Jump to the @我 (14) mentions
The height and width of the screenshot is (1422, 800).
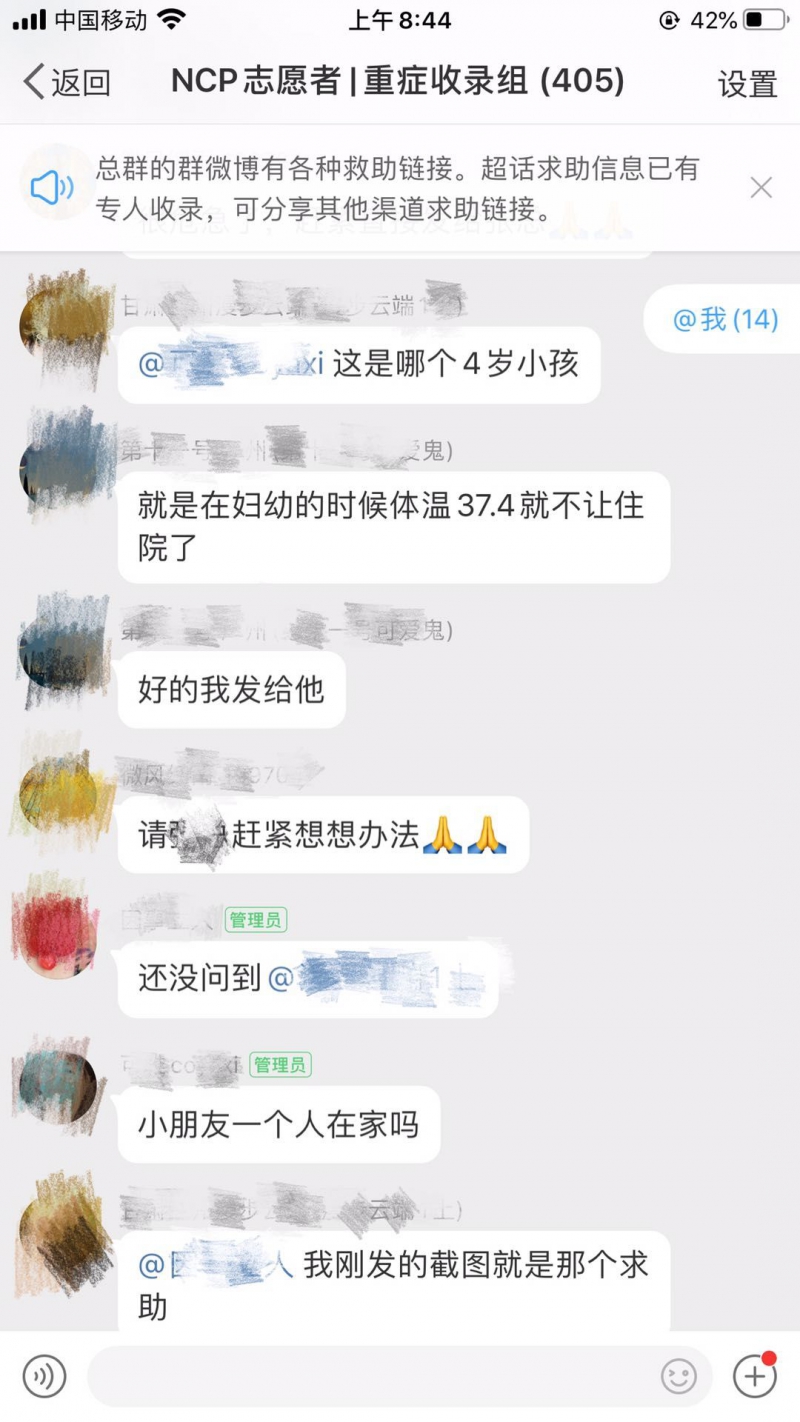click(724, 319)
